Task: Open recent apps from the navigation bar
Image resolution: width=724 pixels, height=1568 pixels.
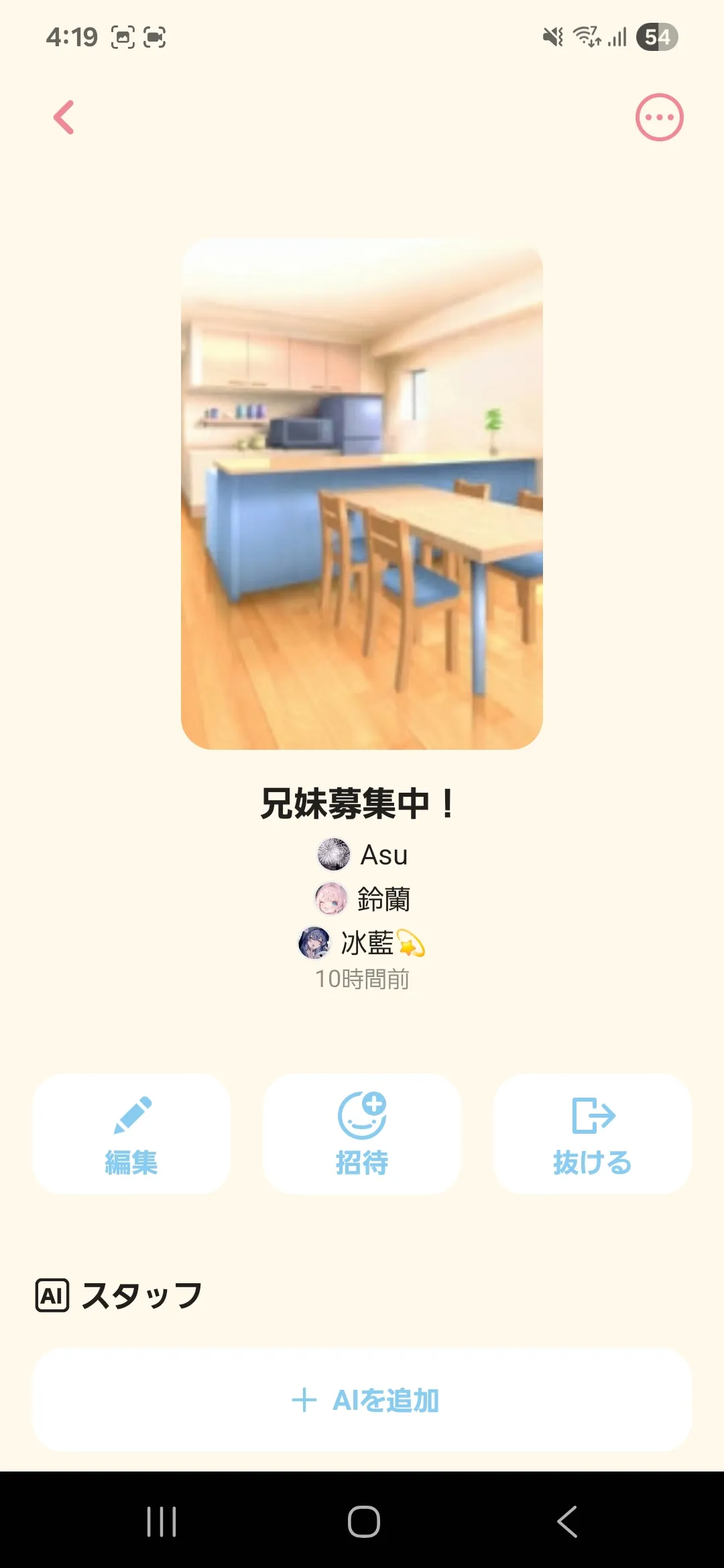Action: 162,1521
